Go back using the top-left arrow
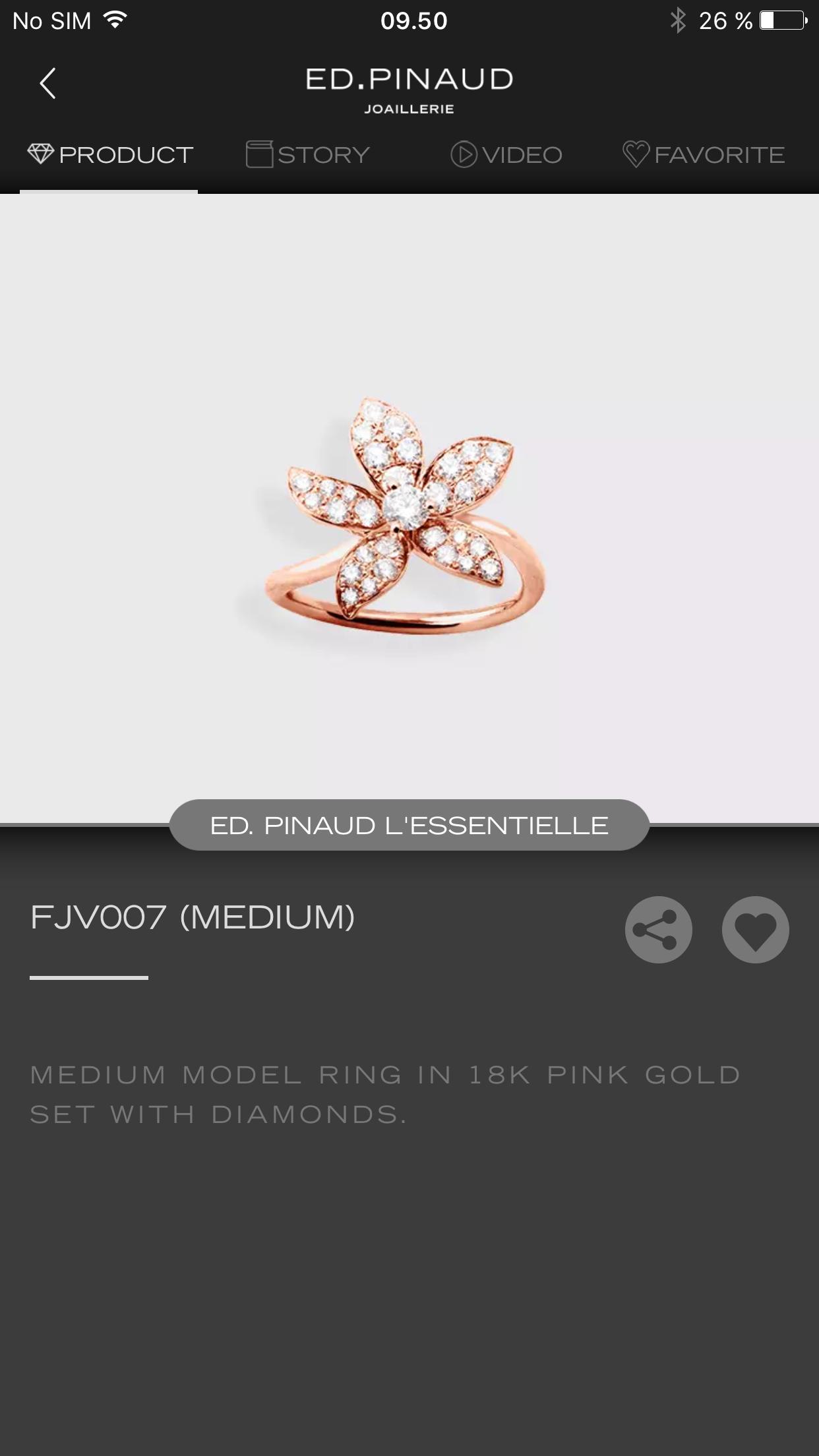This screenshot has height=1456, width=819. pos(47,84)
